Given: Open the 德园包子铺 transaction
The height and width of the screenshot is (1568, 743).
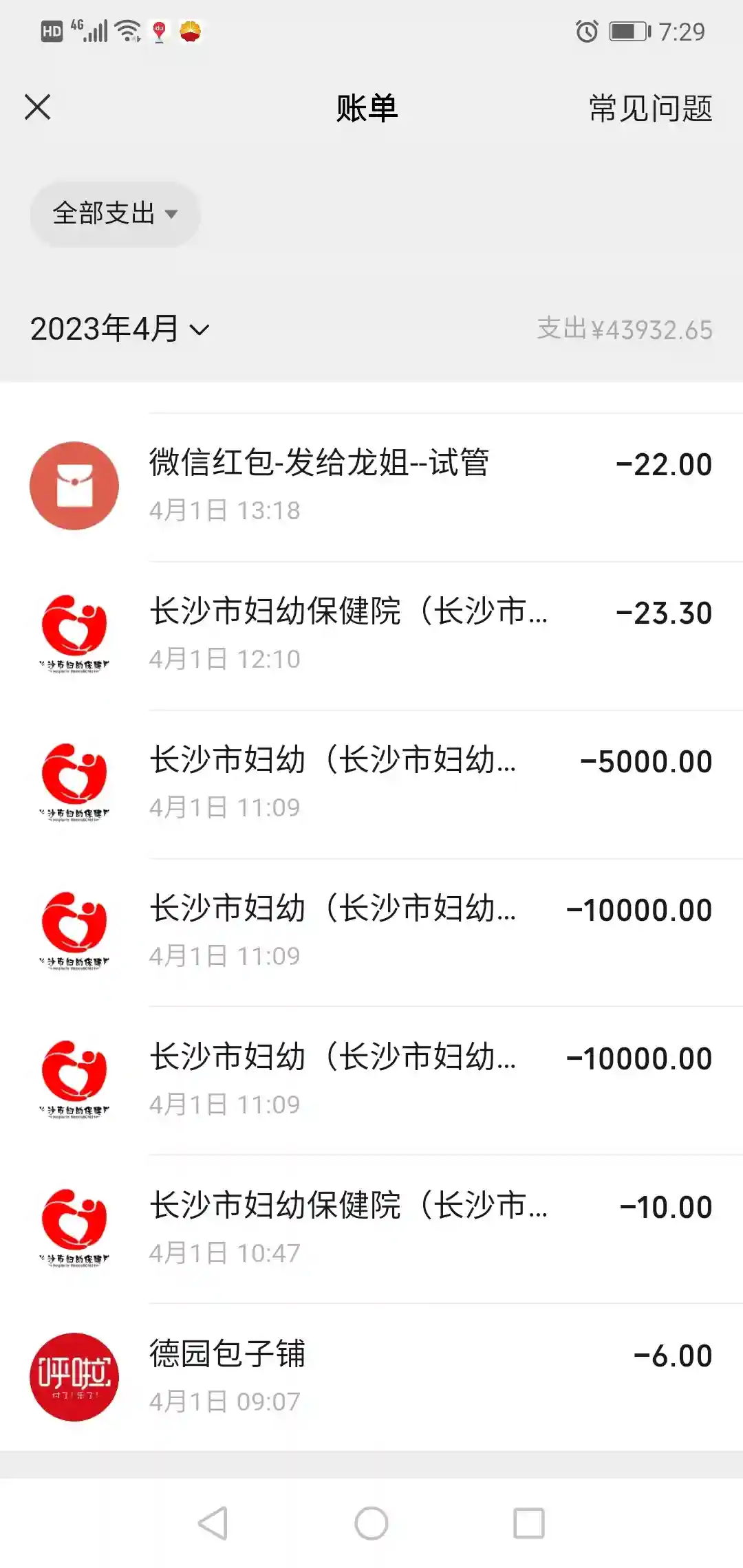Looking at the screenshot, I should pyautogui.click(x=371, y=1377).
